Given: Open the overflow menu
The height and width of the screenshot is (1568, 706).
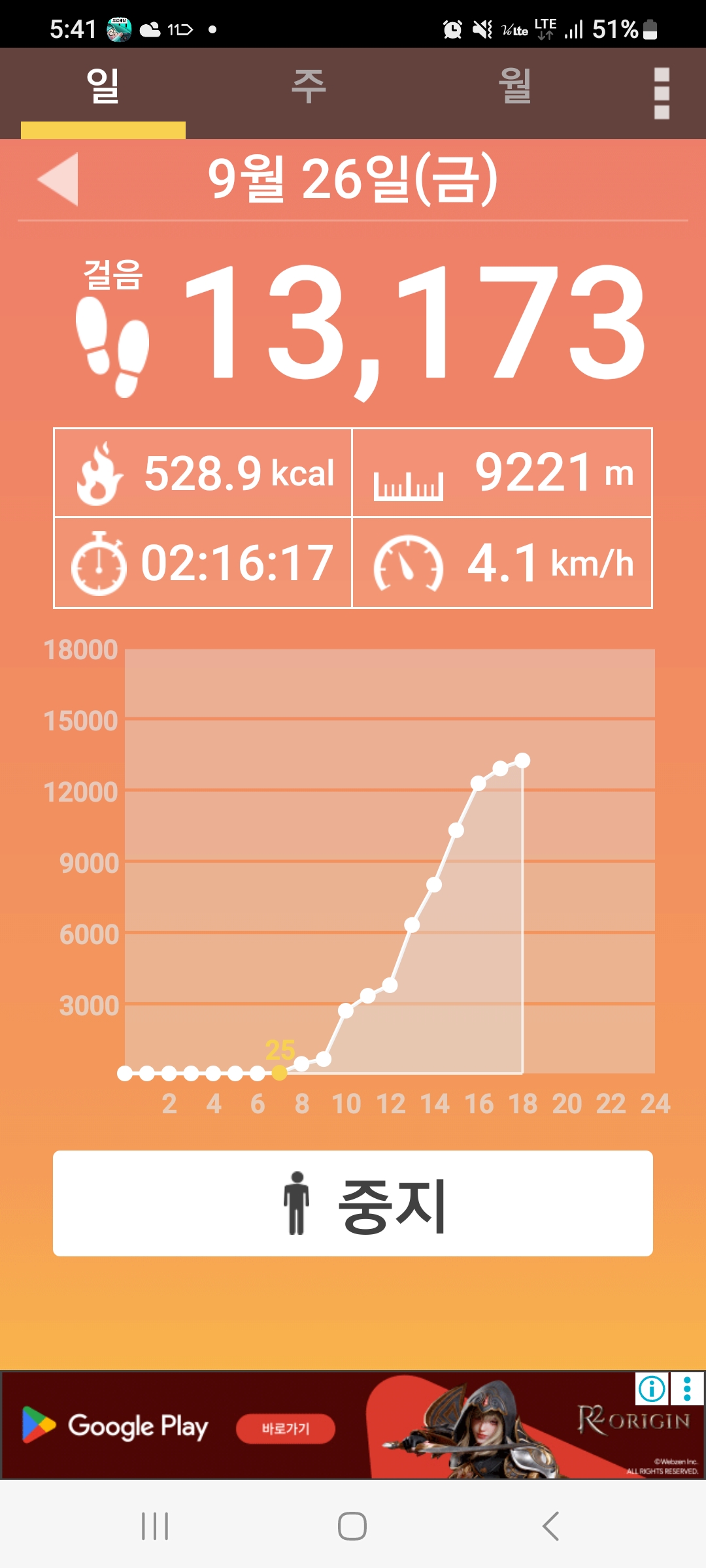Looking at the screenshot, I should click(x=662, y=93).
